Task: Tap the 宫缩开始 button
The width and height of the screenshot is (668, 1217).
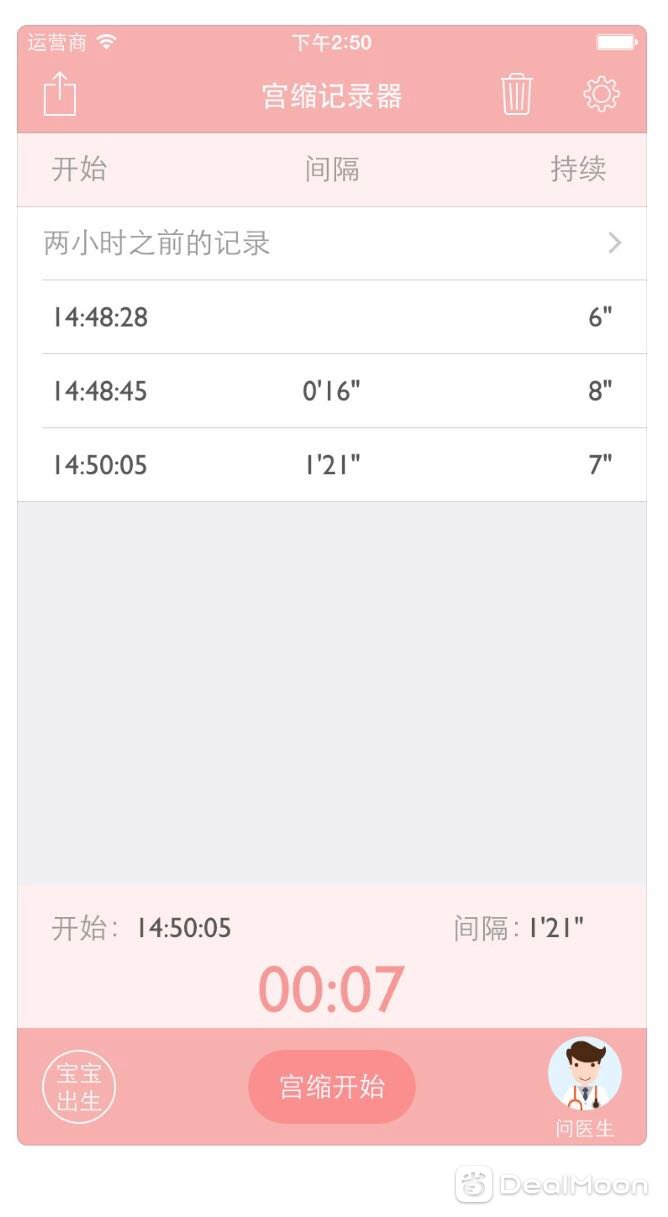Action: coord(332,1087)
